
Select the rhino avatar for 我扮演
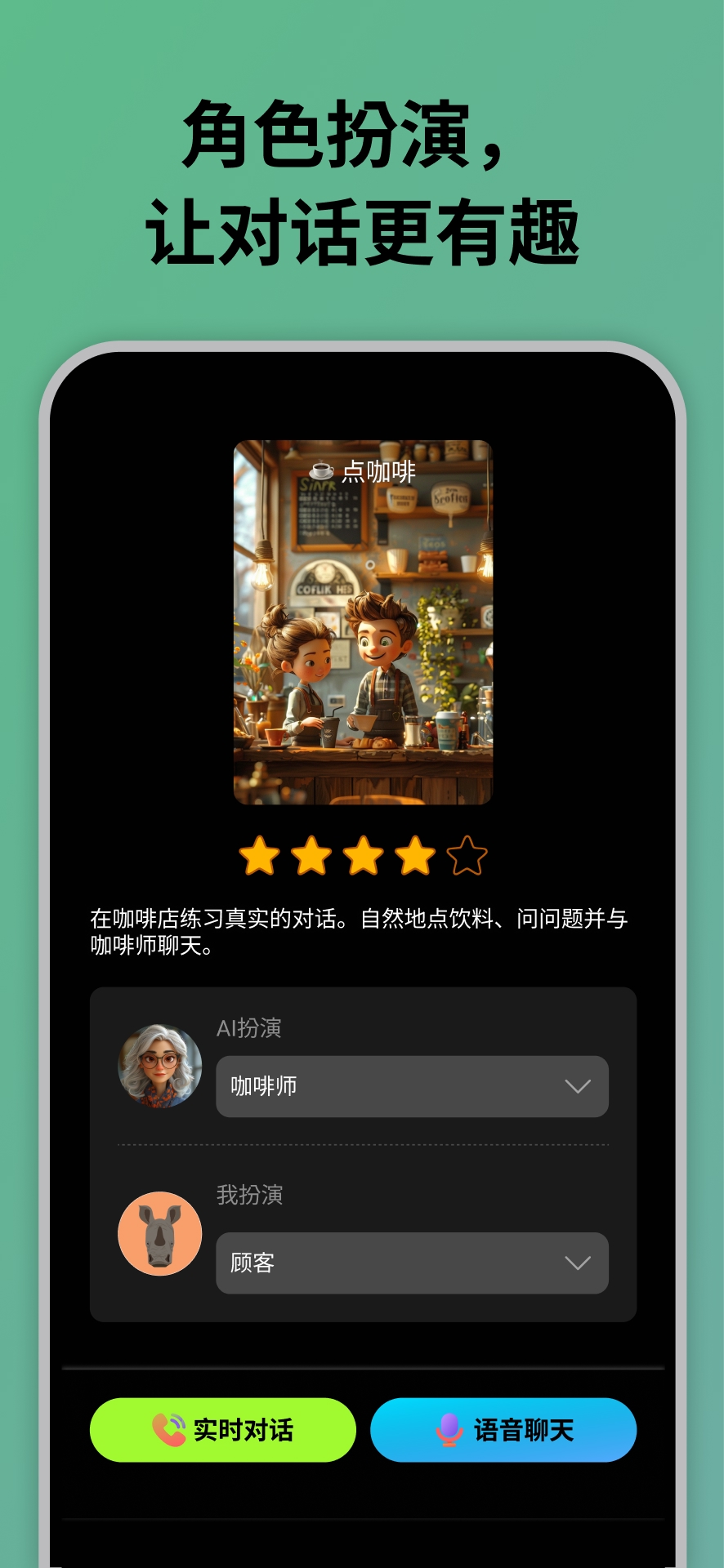[159, 1235]
